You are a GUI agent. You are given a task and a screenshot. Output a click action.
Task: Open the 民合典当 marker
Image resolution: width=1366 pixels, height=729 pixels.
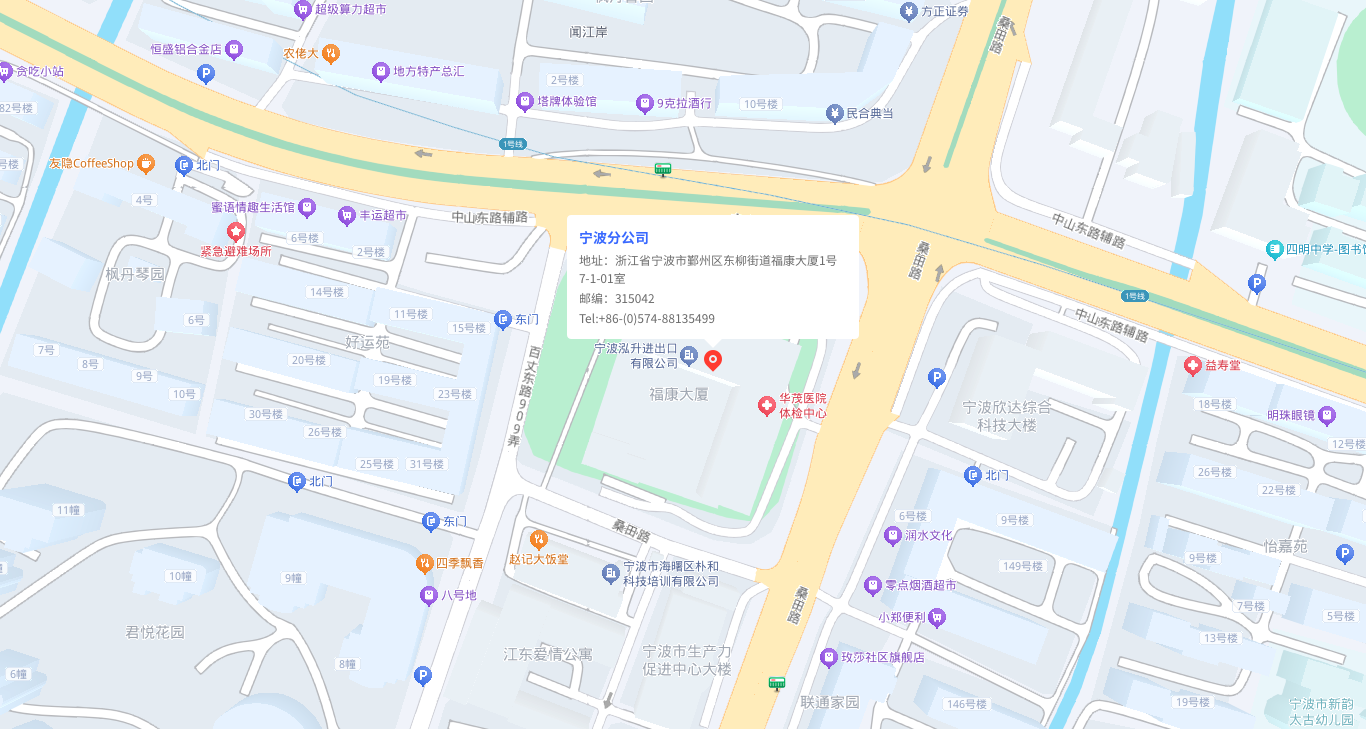coord(835,114)
